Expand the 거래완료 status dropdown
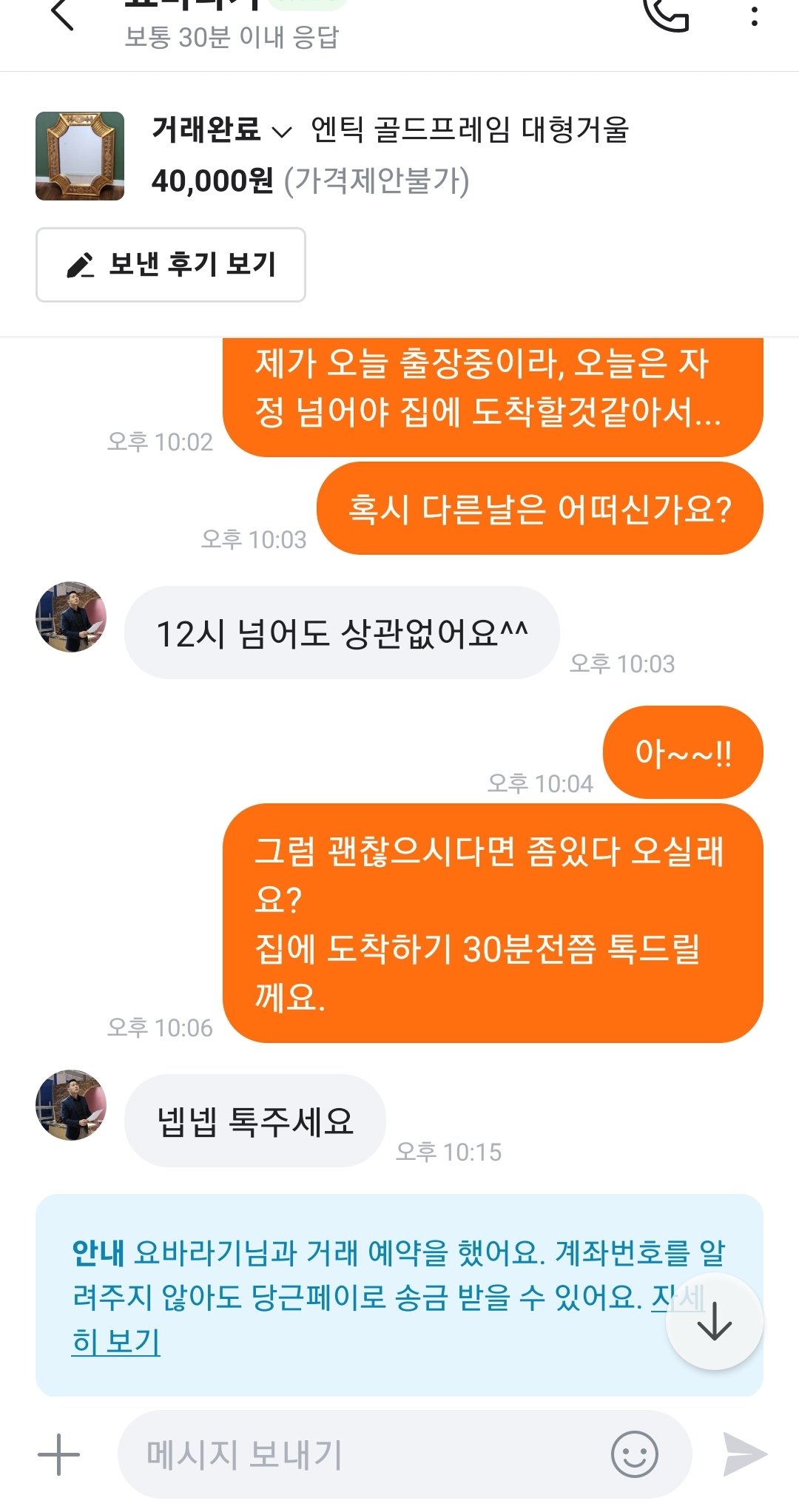The image size is (799, 1512). (221, 131)
